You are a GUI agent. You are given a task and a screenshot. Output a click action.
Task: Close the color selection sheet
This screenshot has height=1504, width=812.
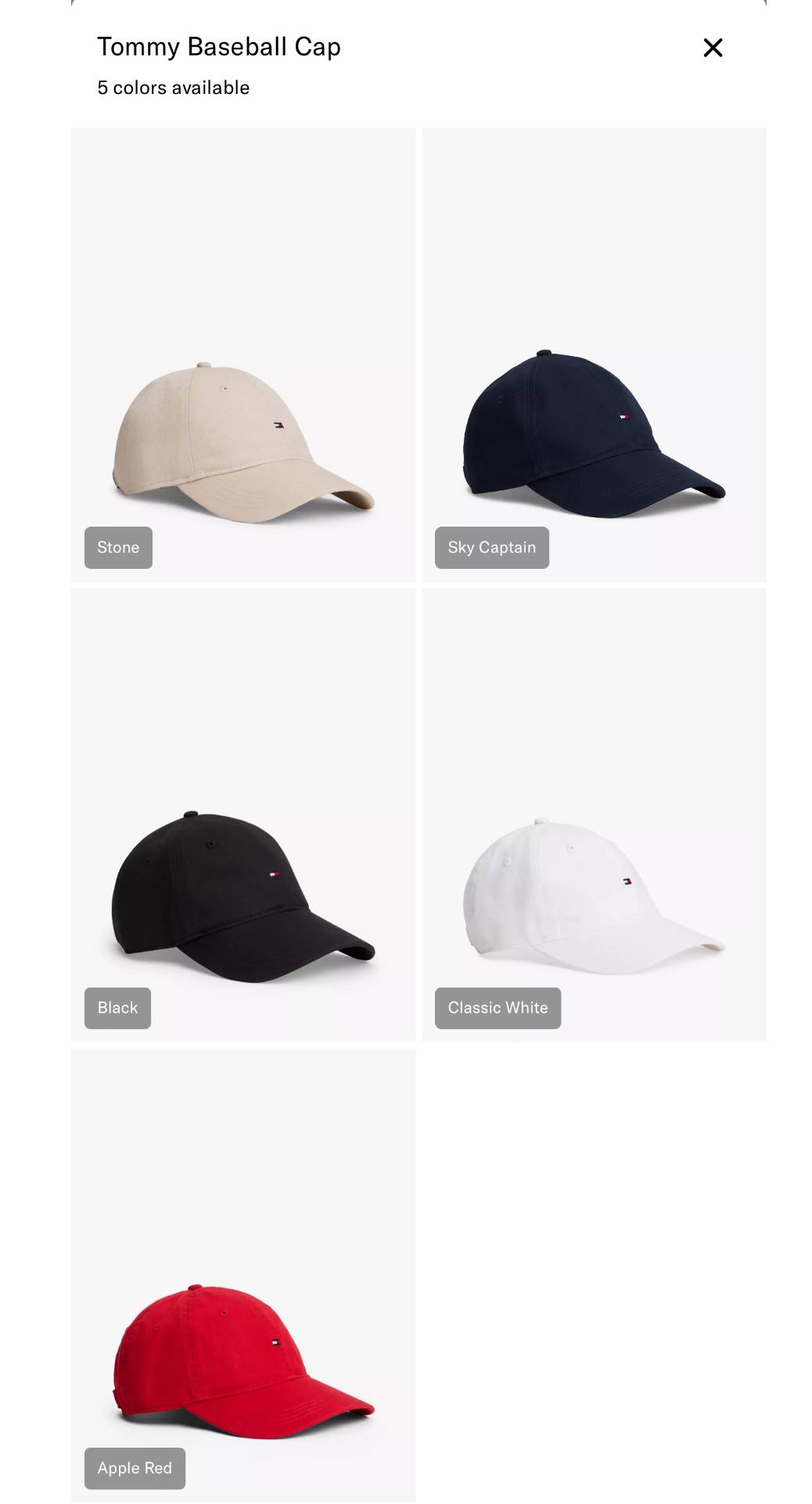(x=712, y=48)
